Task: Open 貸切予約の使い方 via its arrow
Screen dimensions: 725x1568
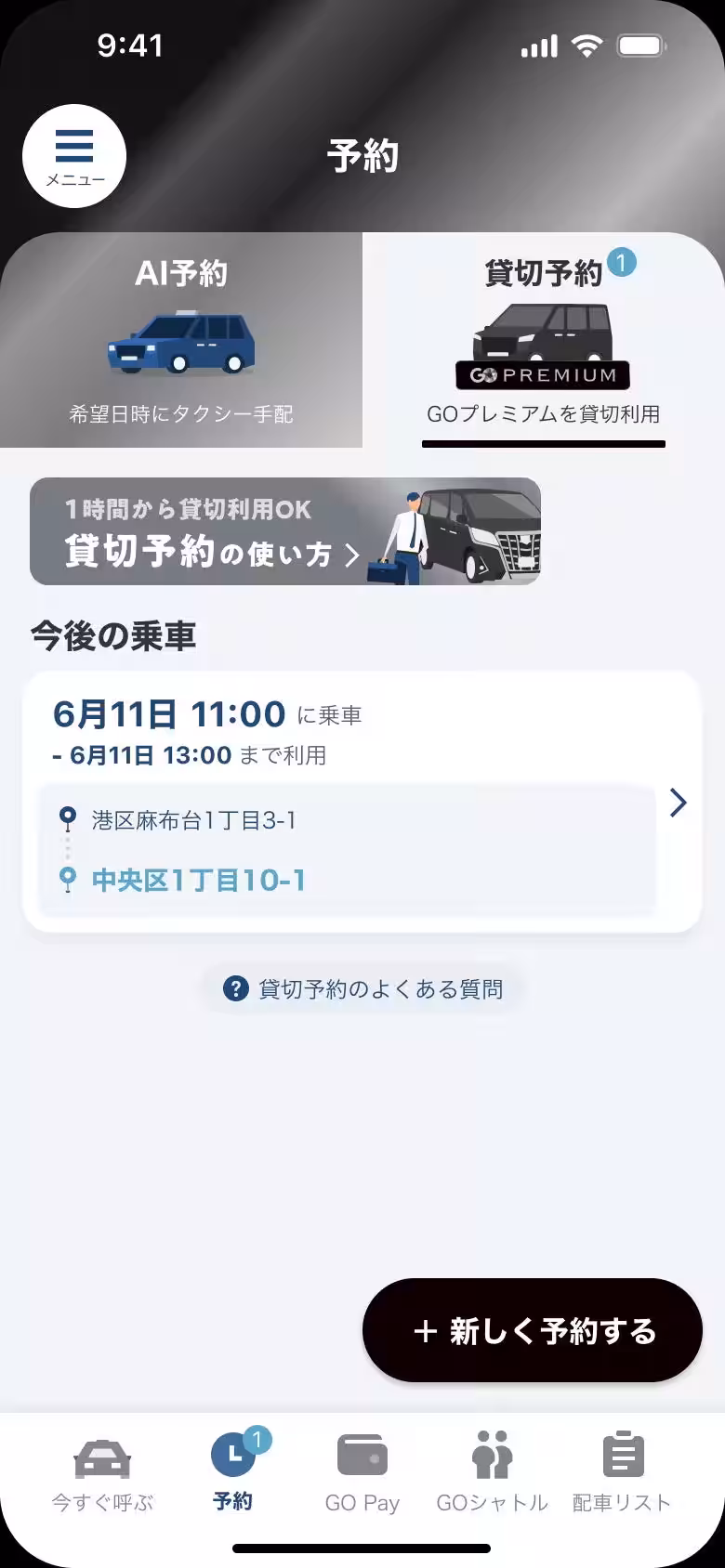Action: coord(283,532)
